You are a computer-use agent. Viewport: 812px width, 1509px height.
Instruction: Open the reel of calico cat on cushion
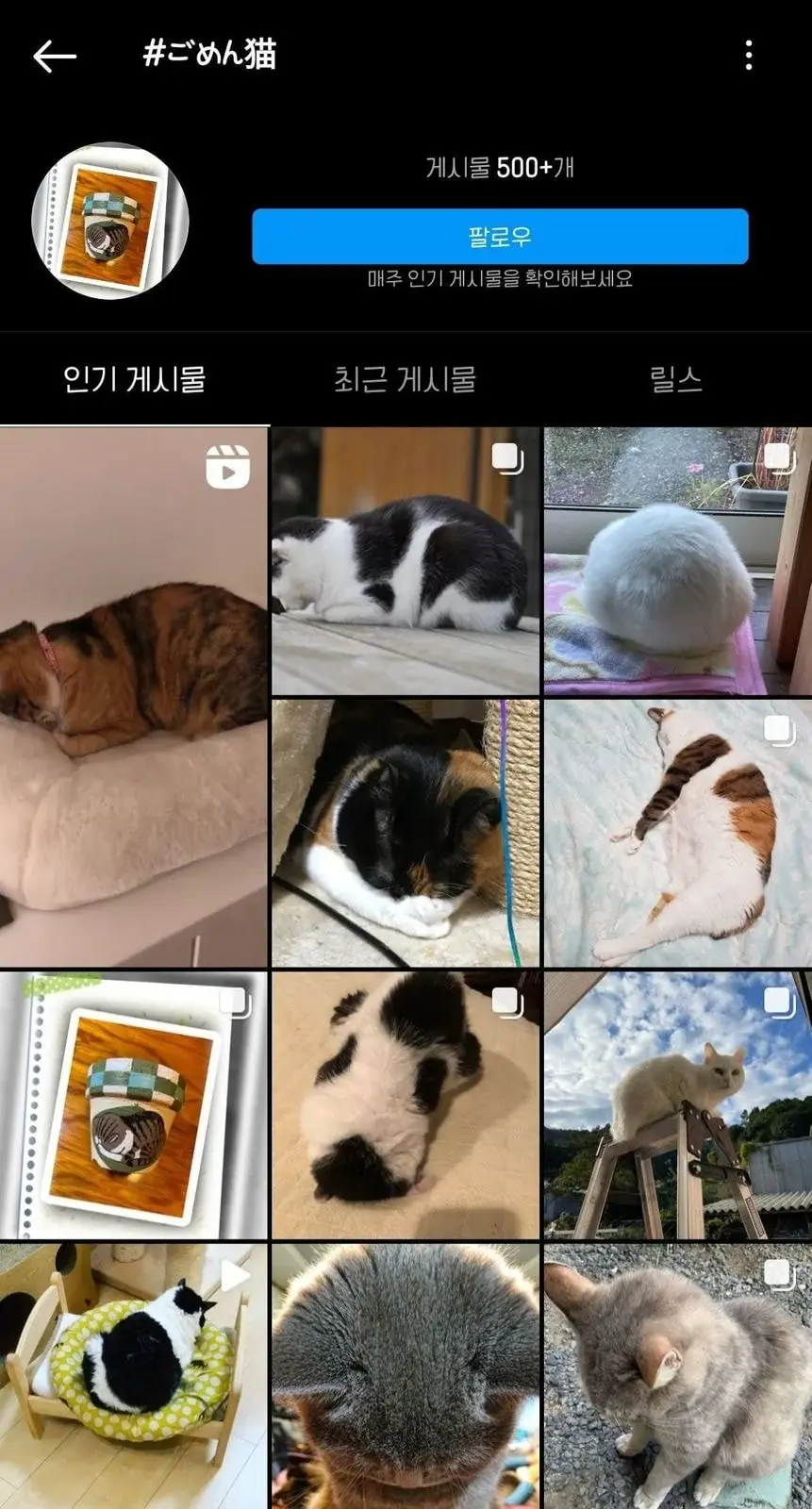(x=134, y=698)
